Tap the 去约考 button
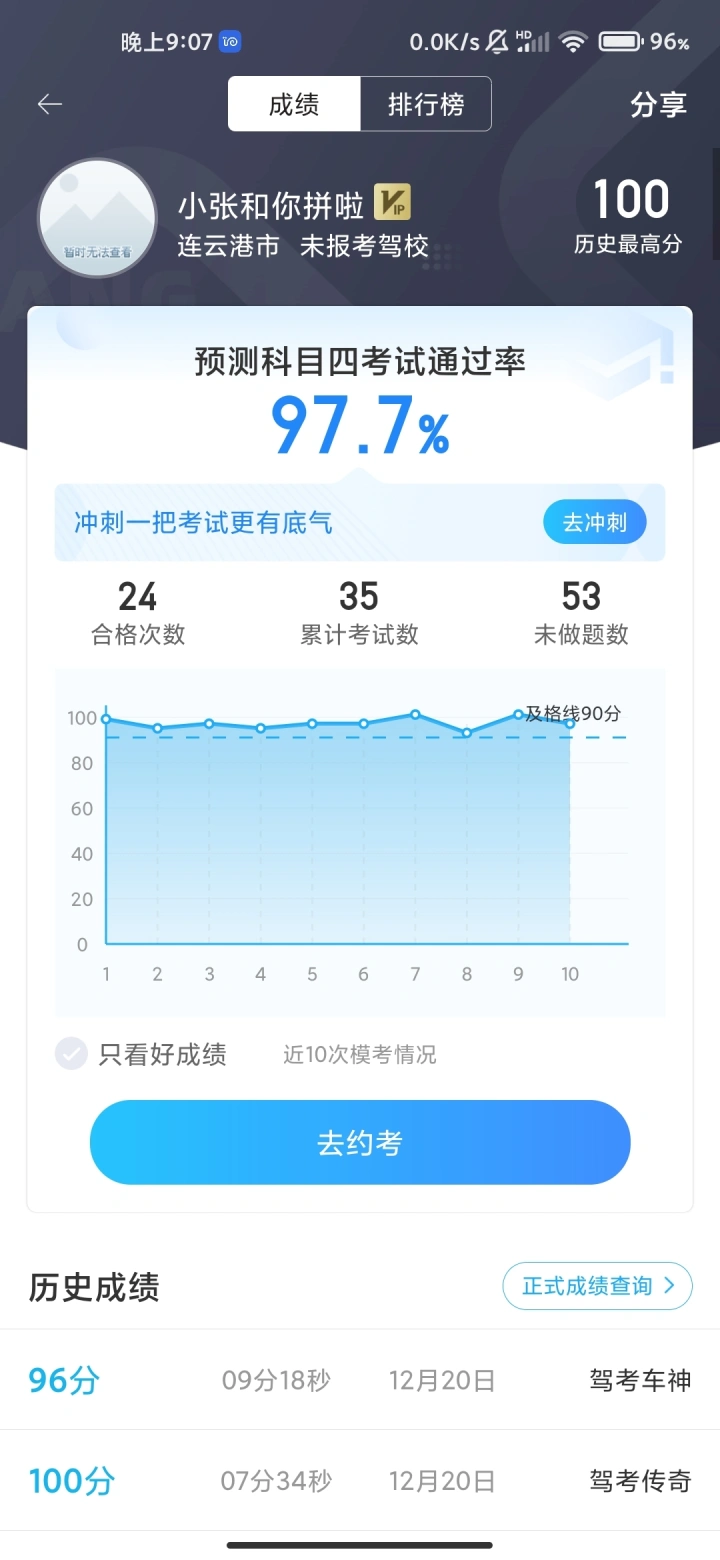Screen dimensions: 720x1560 pyautogui.click(x=360, y=1143)
